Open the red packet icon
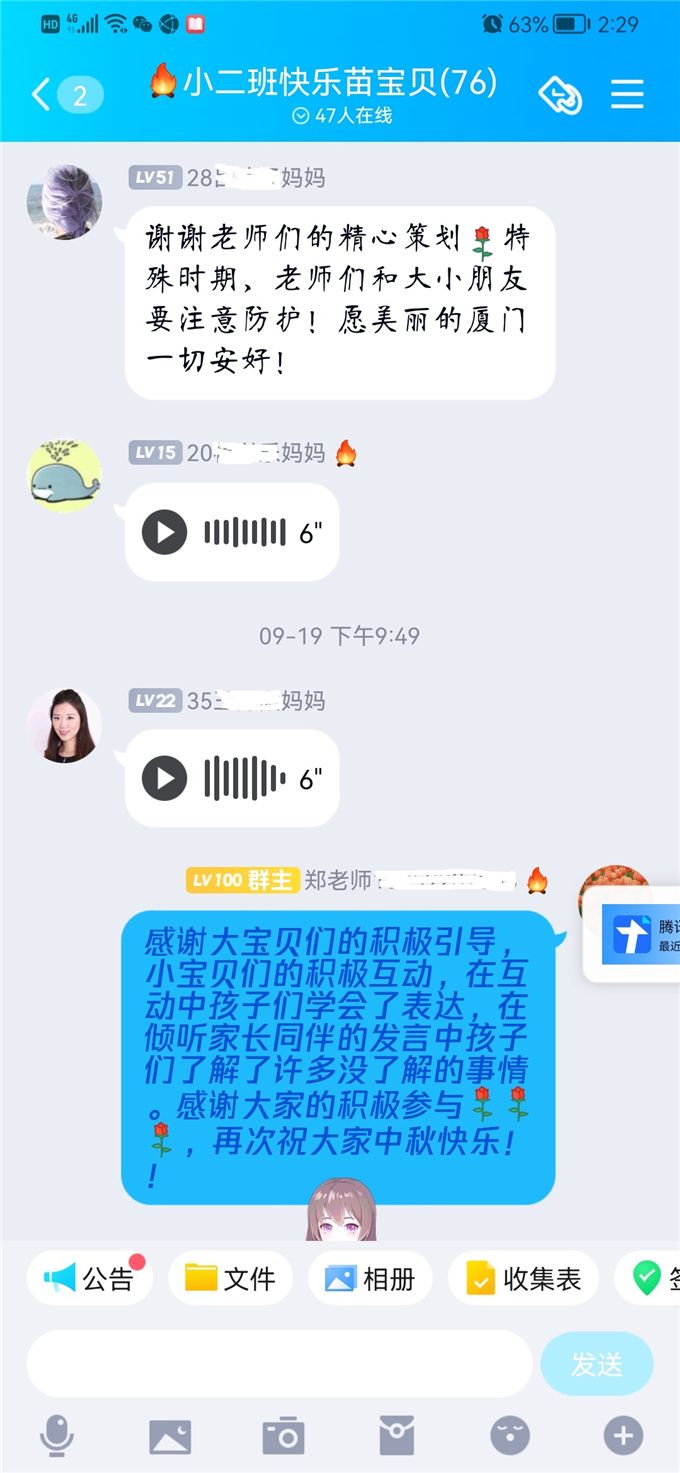This screenshot has height=1473, width=680. [397, 1436]
